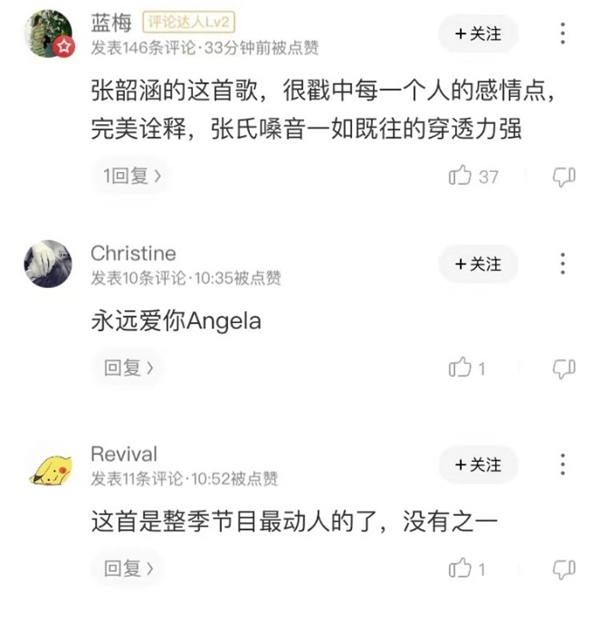600x619 pixels.
Task: Dislike 蓝梅's comment
Action: click(x=564, y=177)
